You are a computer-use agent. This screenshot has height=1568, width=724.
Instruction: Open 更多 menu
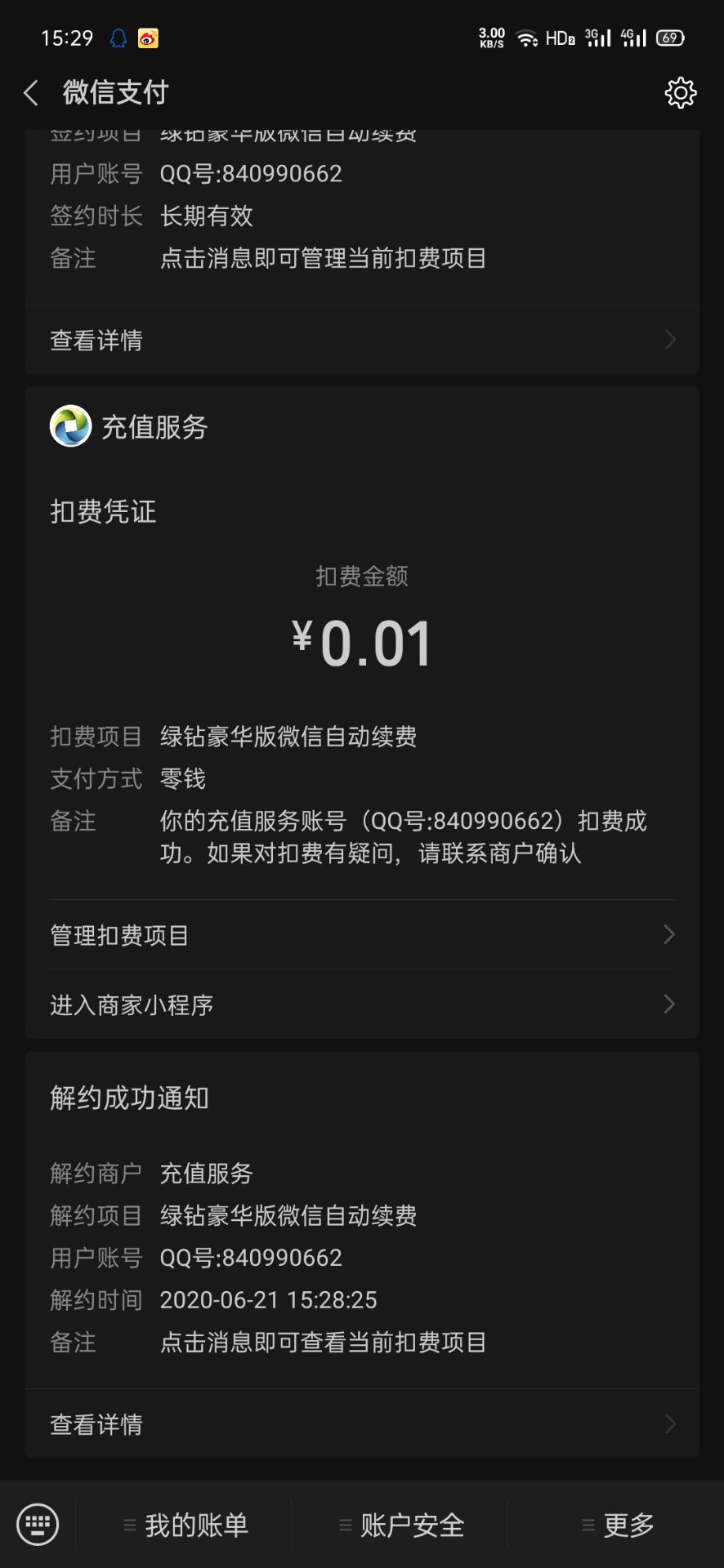618,1525
